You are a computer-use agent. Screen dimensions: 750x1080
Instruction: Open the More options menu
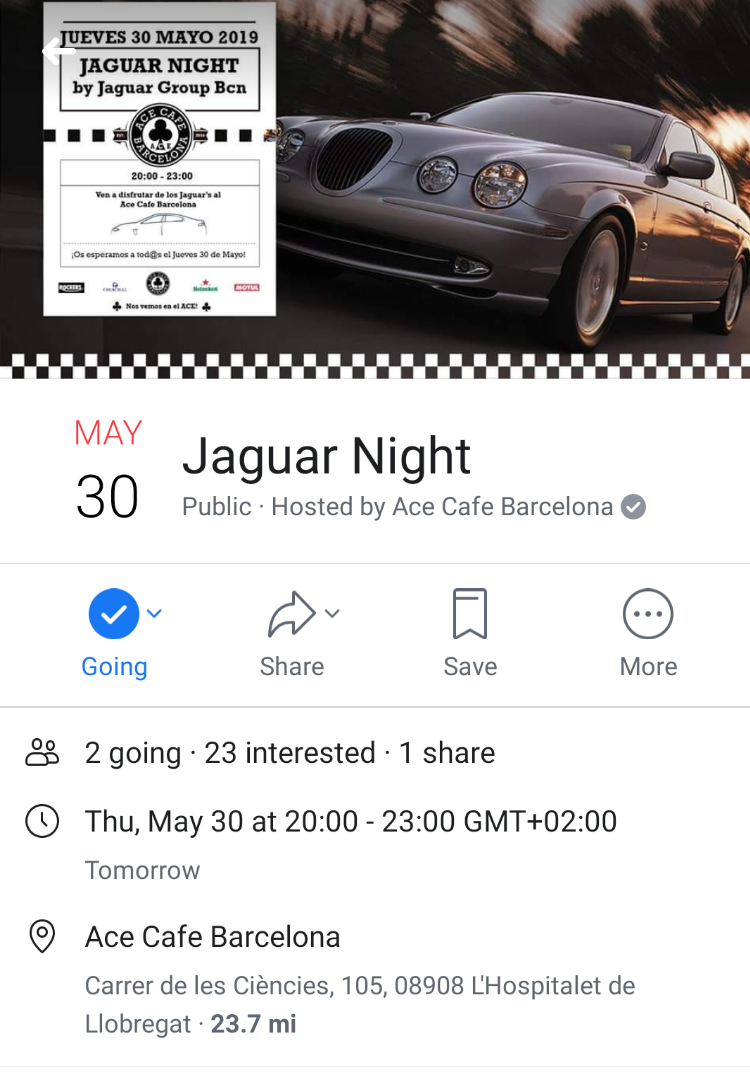click(x=648, y=633)
